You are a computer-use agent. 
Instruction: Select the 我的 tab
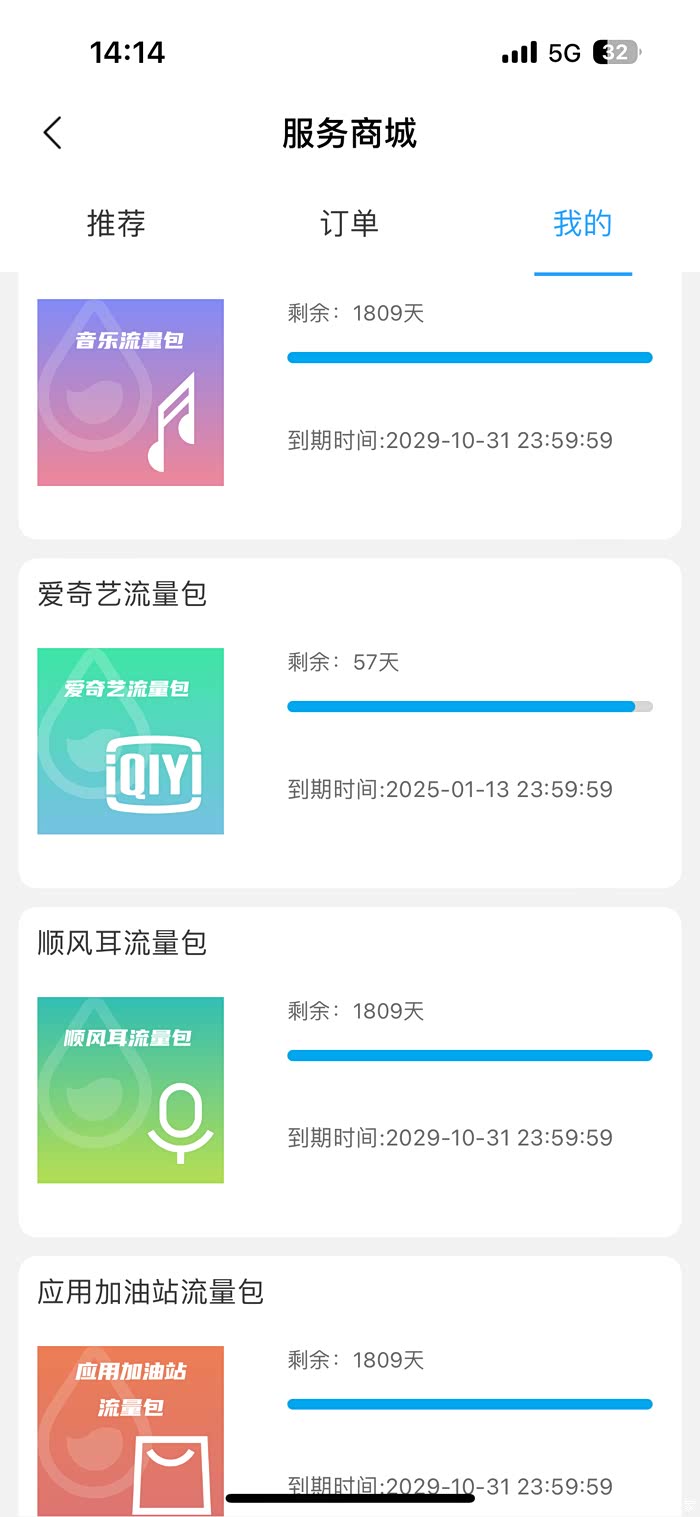pyautogui.click(x=582, y=223)
